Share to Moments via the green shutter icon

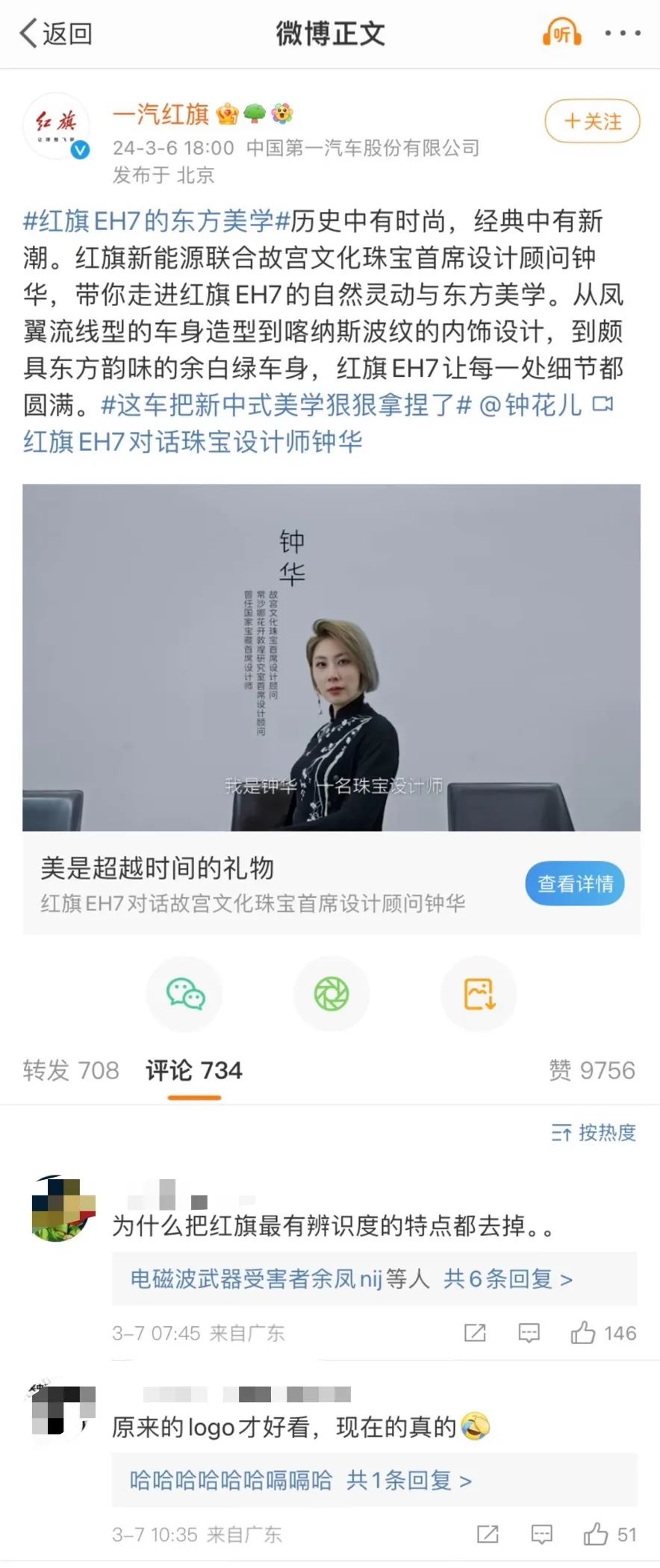pos(331,994)
